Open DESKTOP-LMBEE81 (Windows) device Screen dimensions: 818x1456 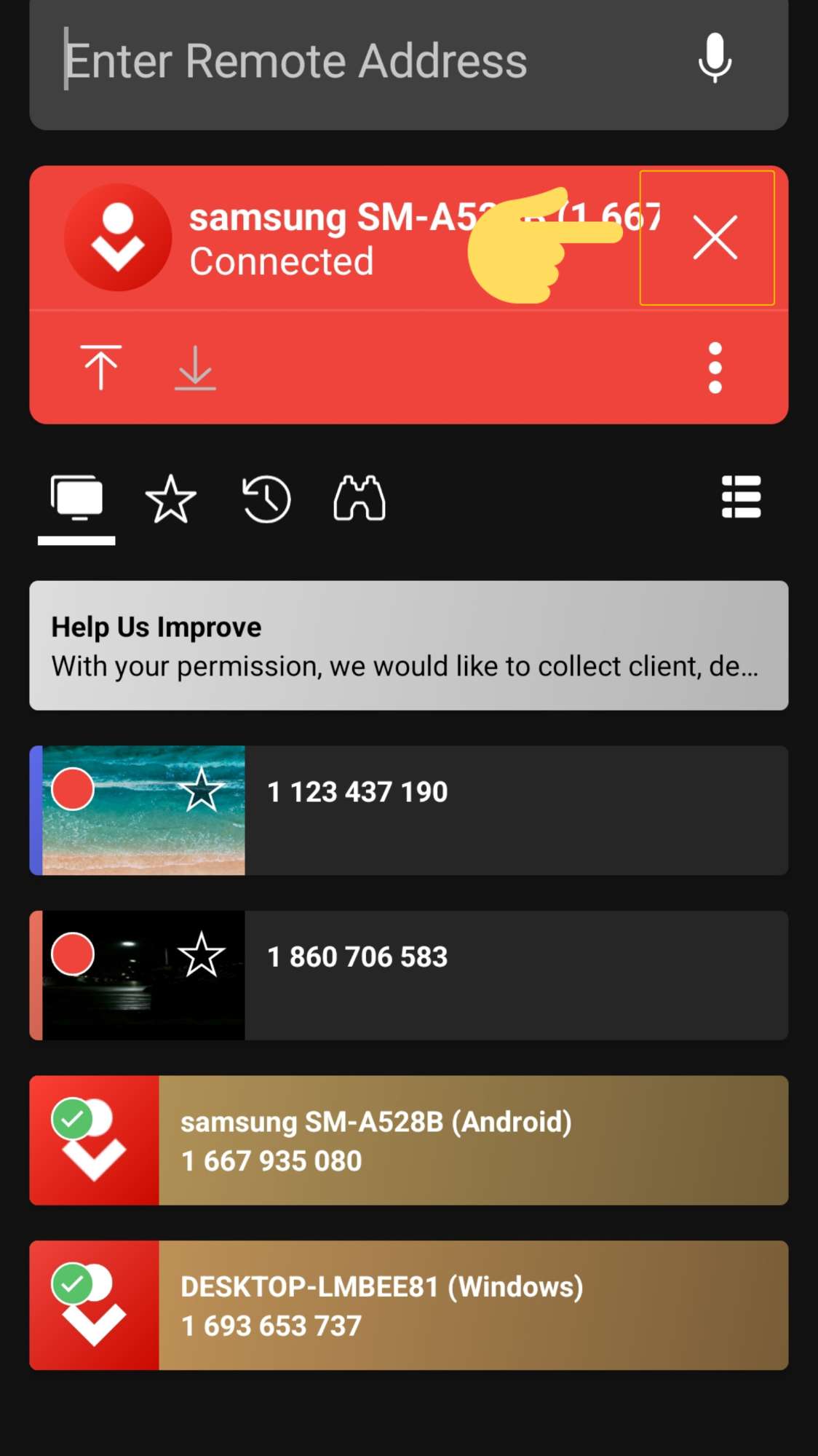409,1305
